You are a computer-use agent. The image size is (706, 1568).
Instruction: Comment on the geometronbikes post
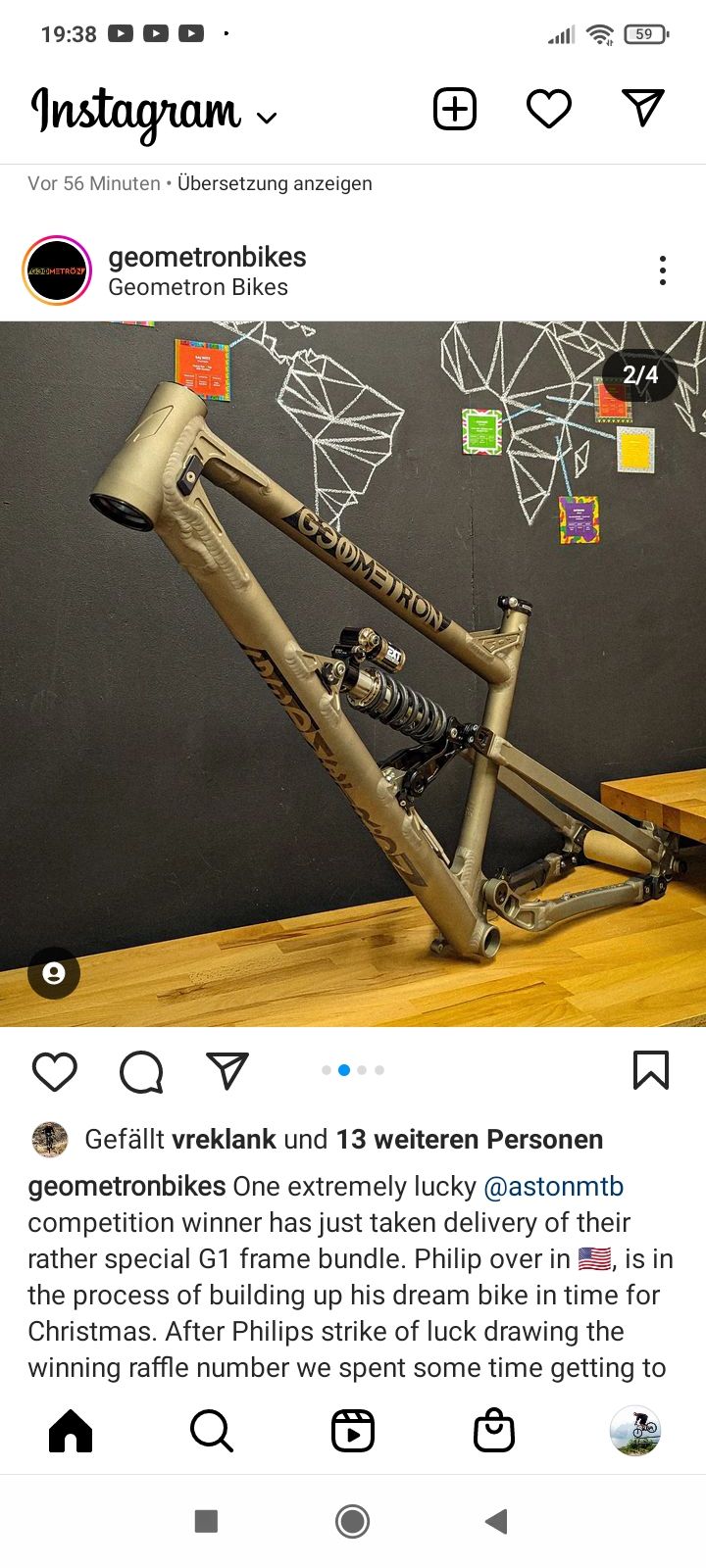(141, 1071)
